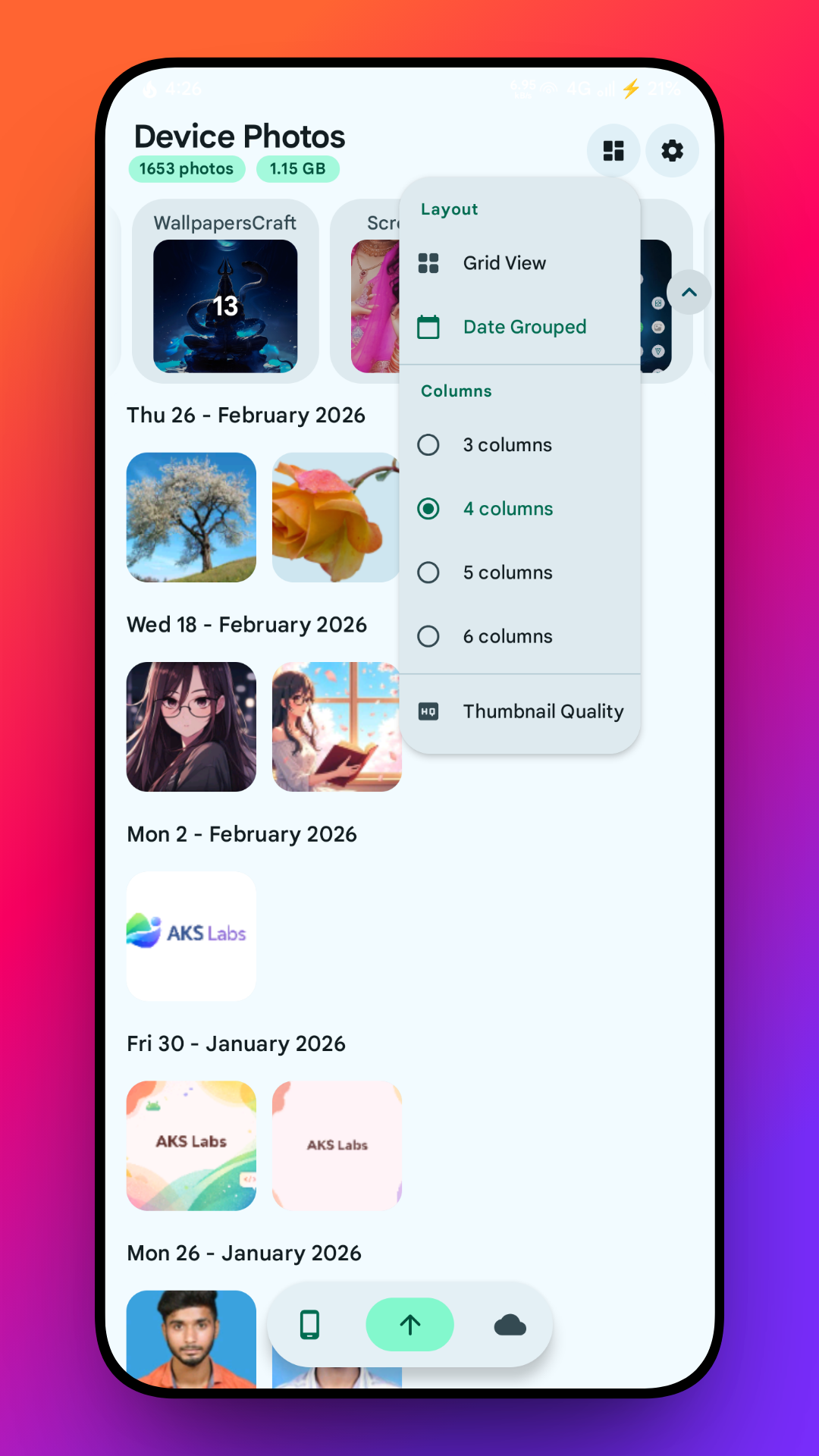Confirm 4 columns is selected
Image resolution: width=819 pixels, height=1456 pixels.
tap(428, 509)
